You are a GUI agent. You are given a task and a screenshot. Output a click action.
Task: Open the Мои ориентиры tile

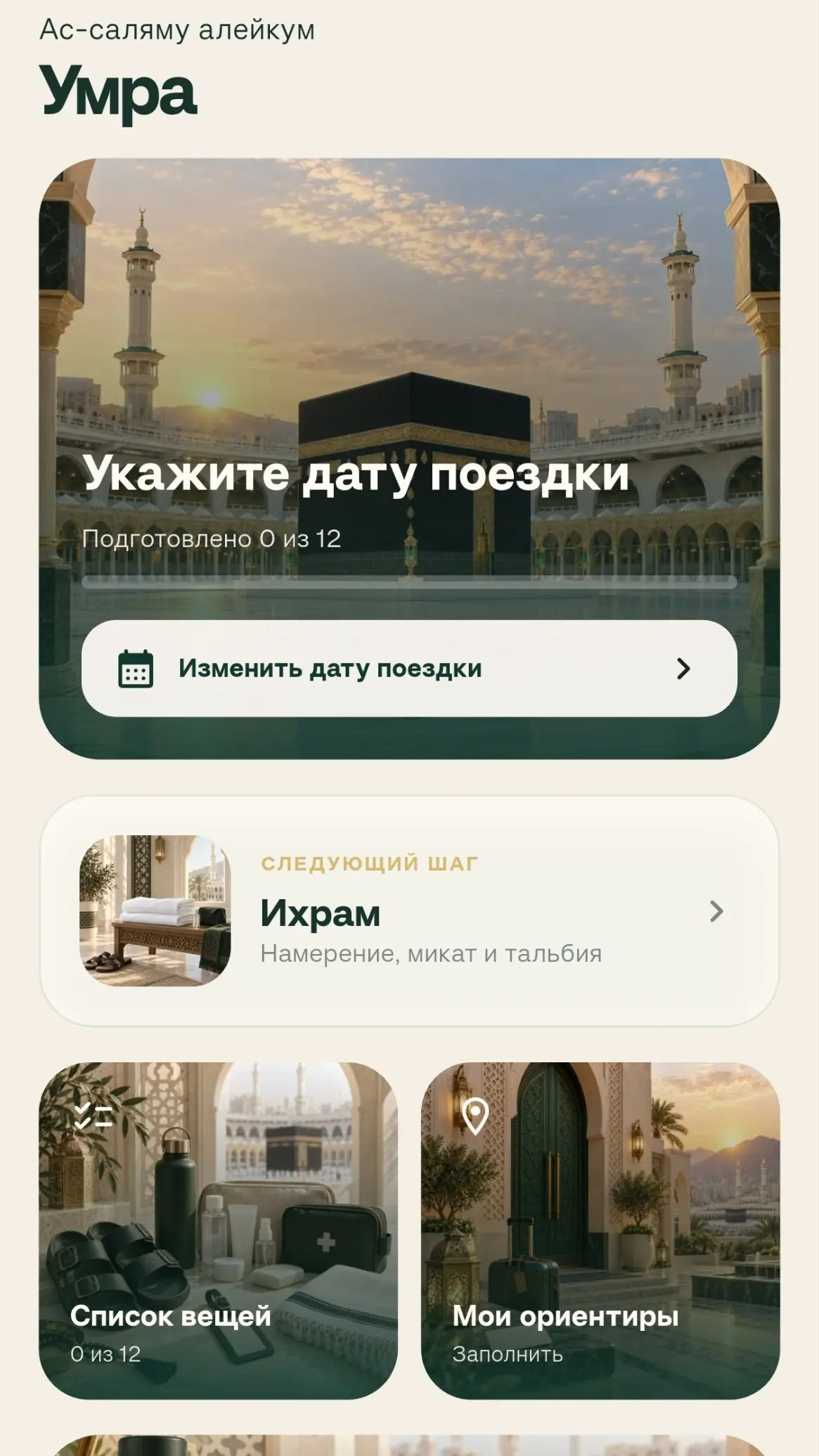click(600, 1230)
